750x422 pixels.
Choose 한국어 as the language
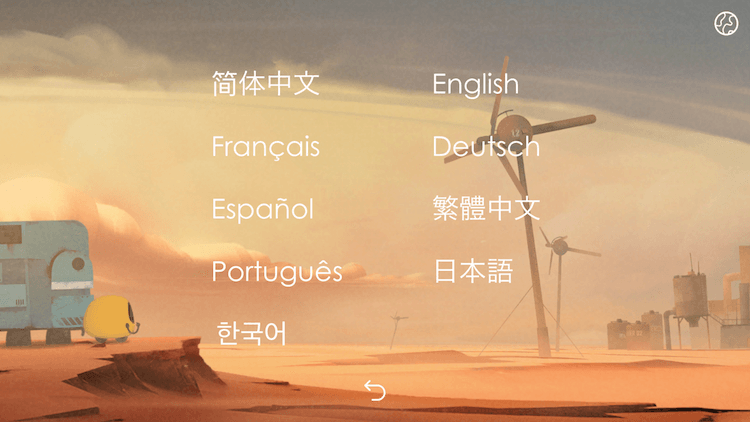[x=251, y=333]
